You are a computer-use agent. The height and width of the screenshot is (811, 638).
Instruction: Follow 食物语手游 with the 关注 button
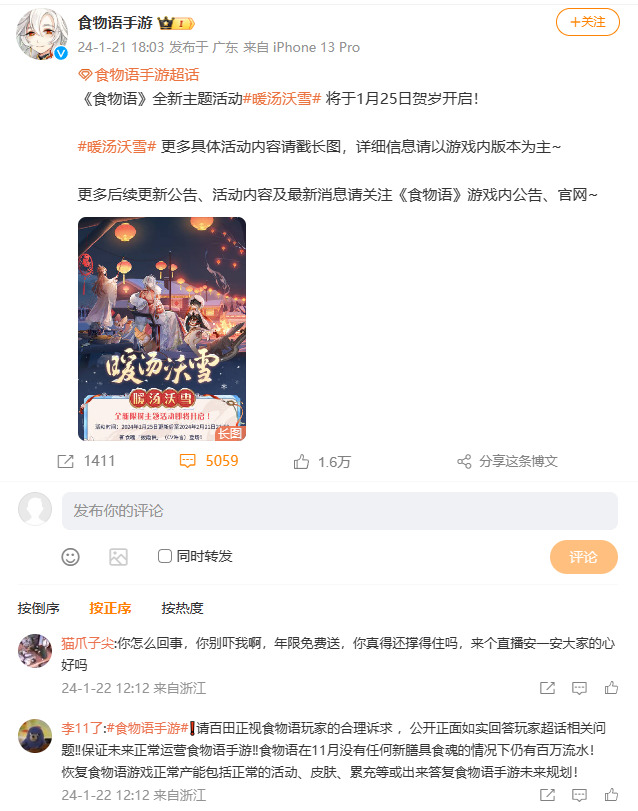pos(587,22)
